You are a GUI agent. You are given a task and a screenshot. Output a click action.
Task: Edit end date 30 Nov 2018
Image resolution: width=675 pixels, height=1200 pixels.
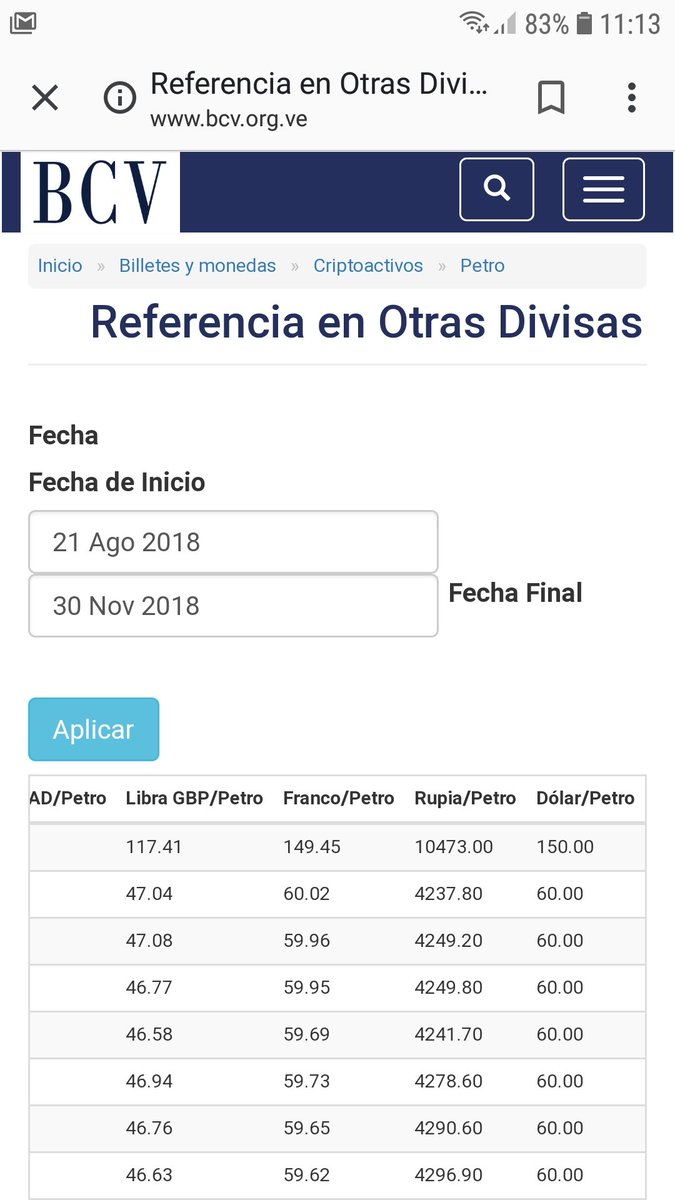(x=233, y=605)
